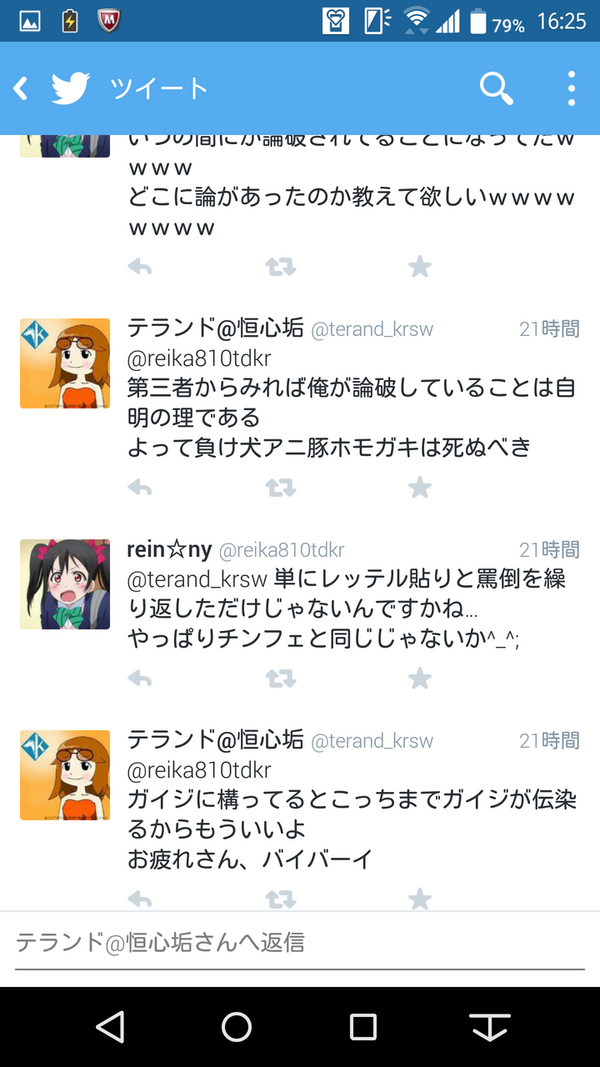600x1067 pixels.
Task: Open the search magnifier
Action: pos(496,88)
